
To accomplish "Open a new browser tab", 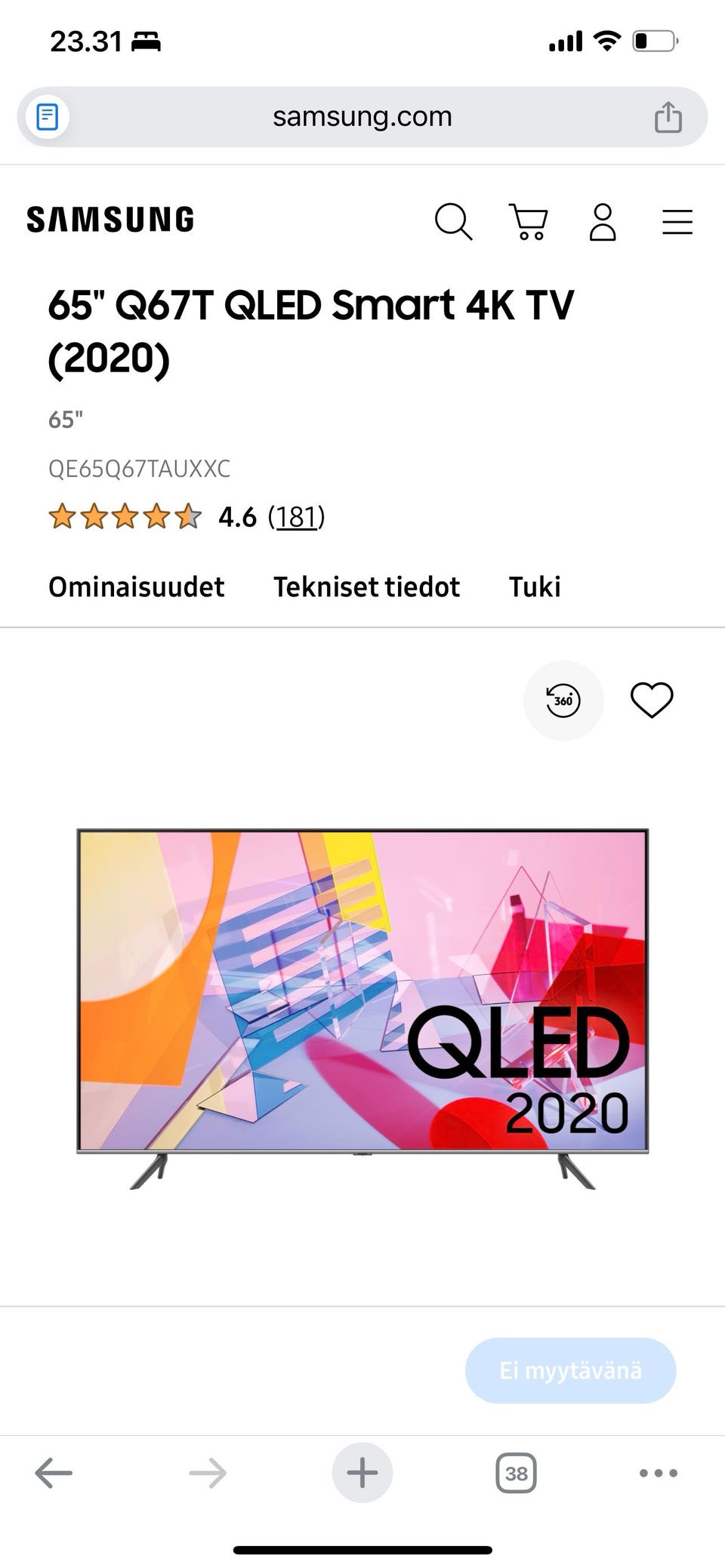I will [x=362, y=1473].
